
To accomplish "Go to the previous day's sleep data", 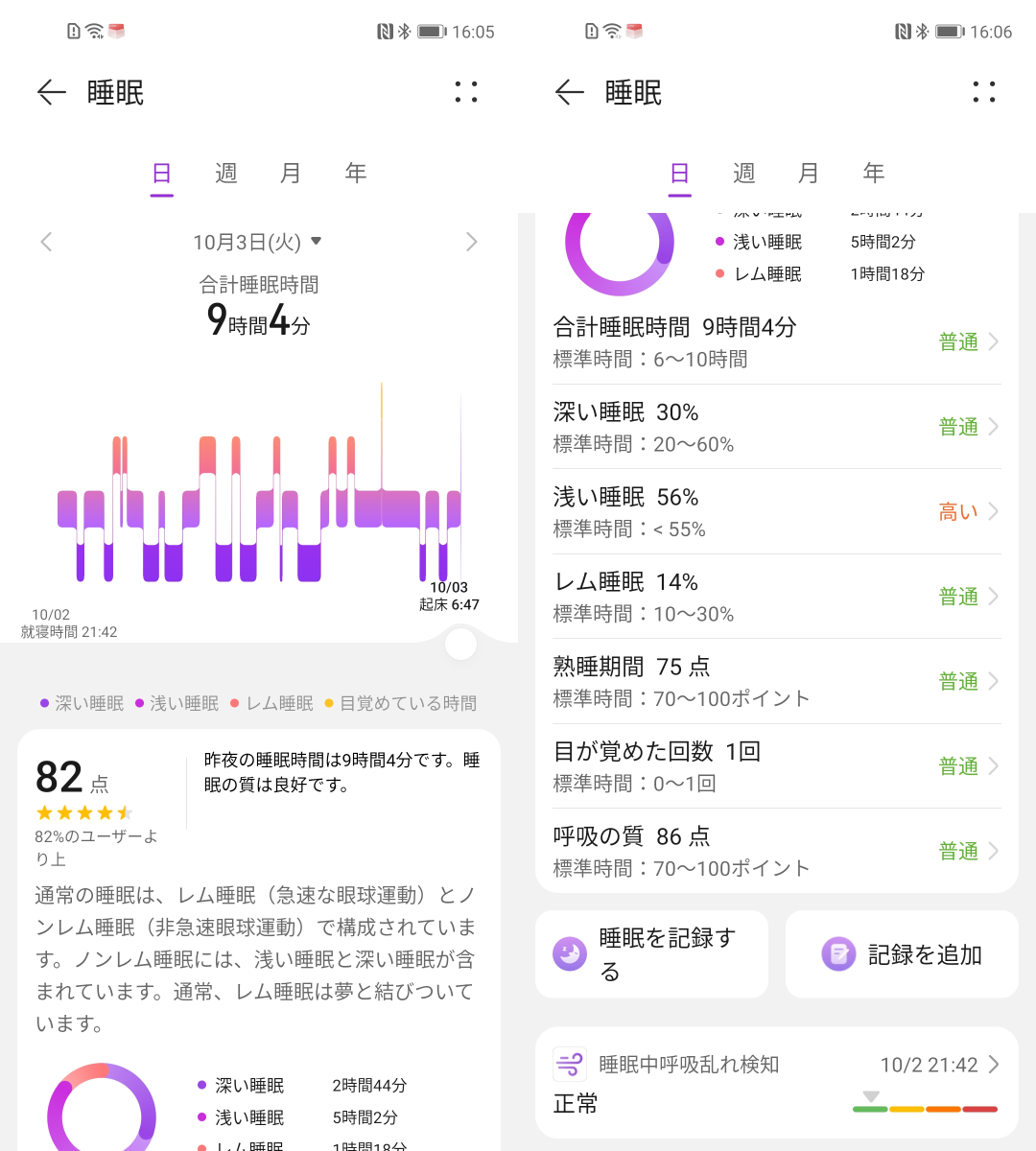I will [x=46, y=242].
